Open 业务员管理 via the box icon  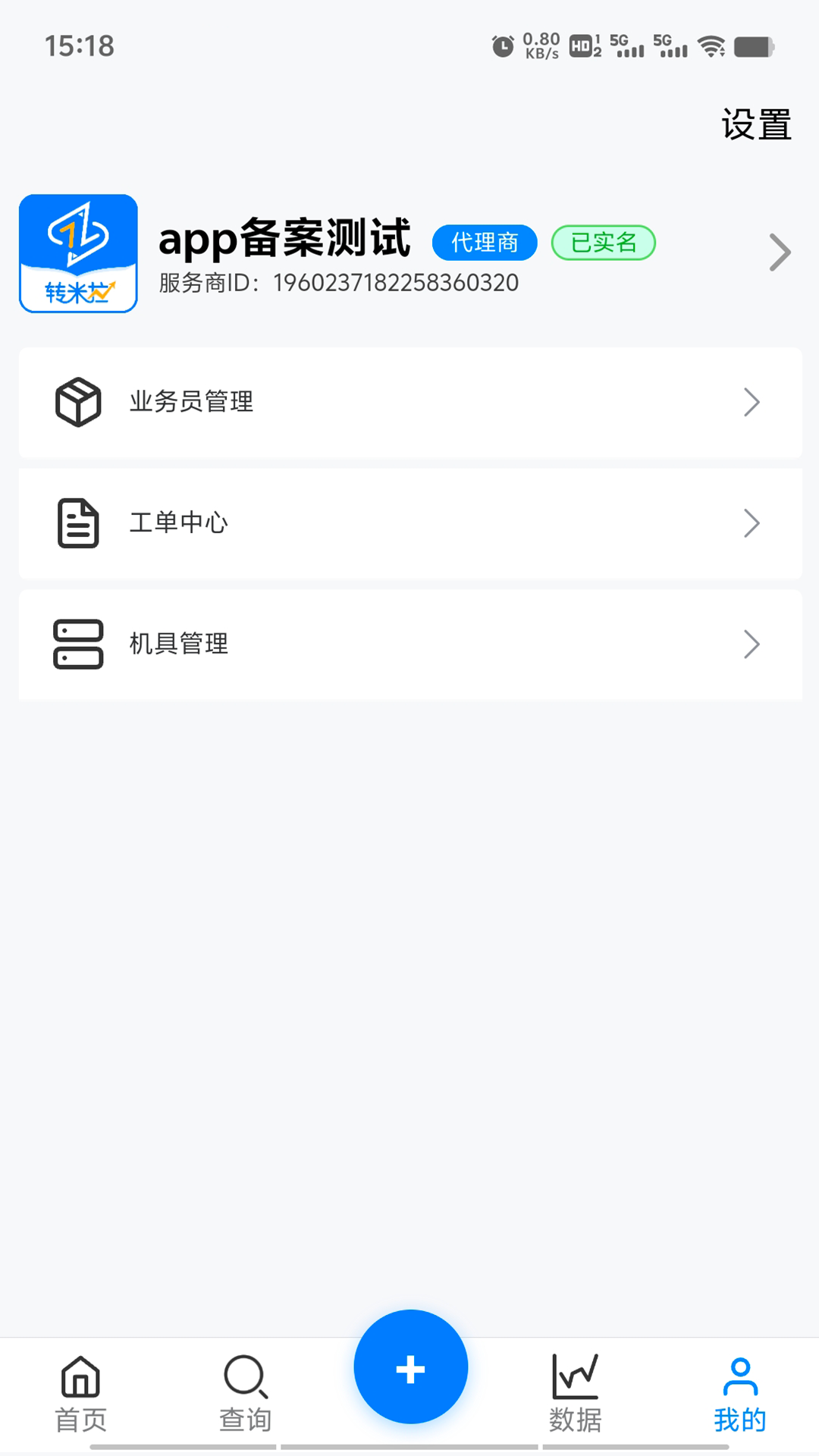click(x=77, y=403)
